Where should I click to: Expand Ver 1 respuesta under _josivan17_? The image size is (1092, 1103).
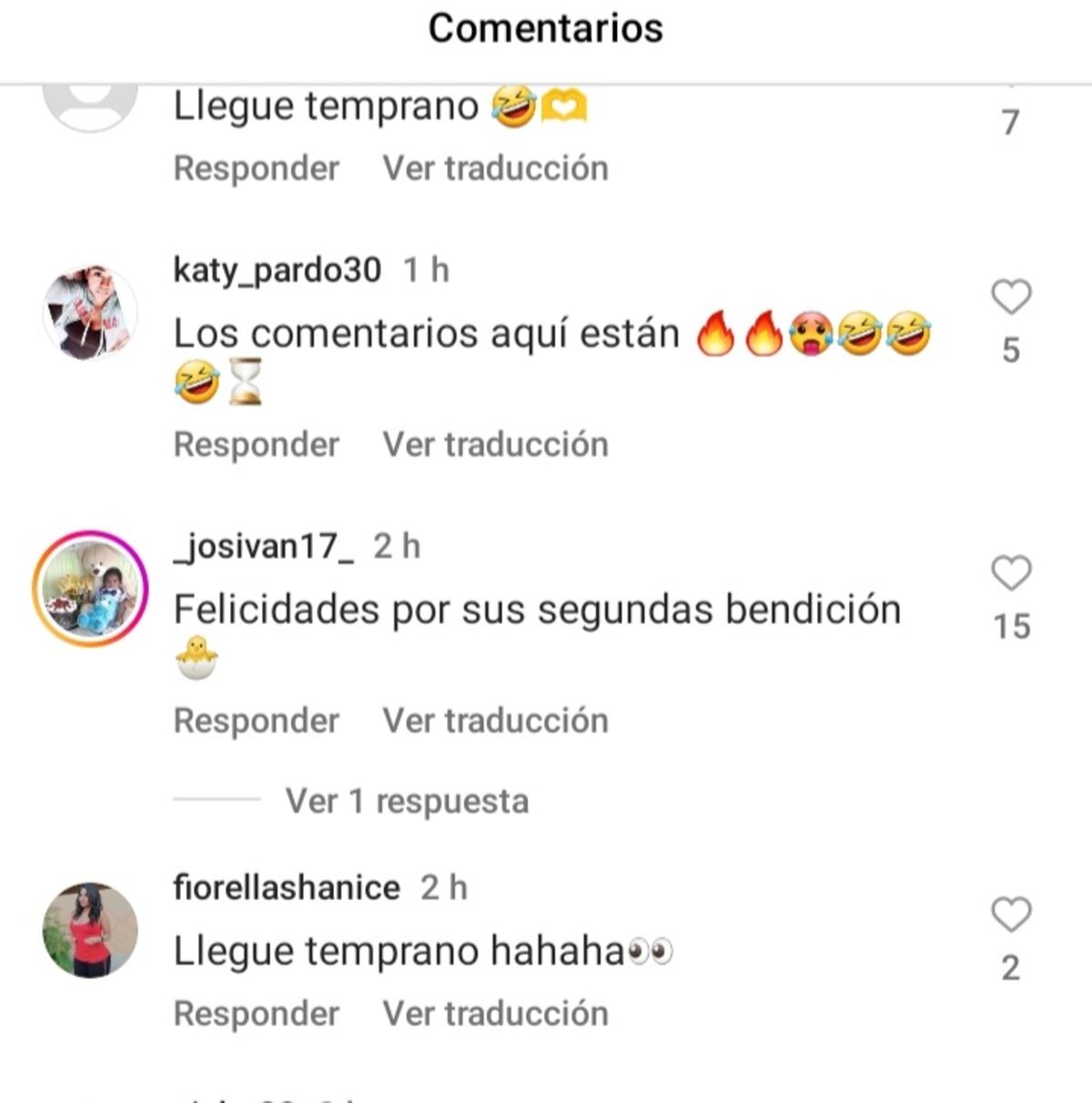click(406, 802)
